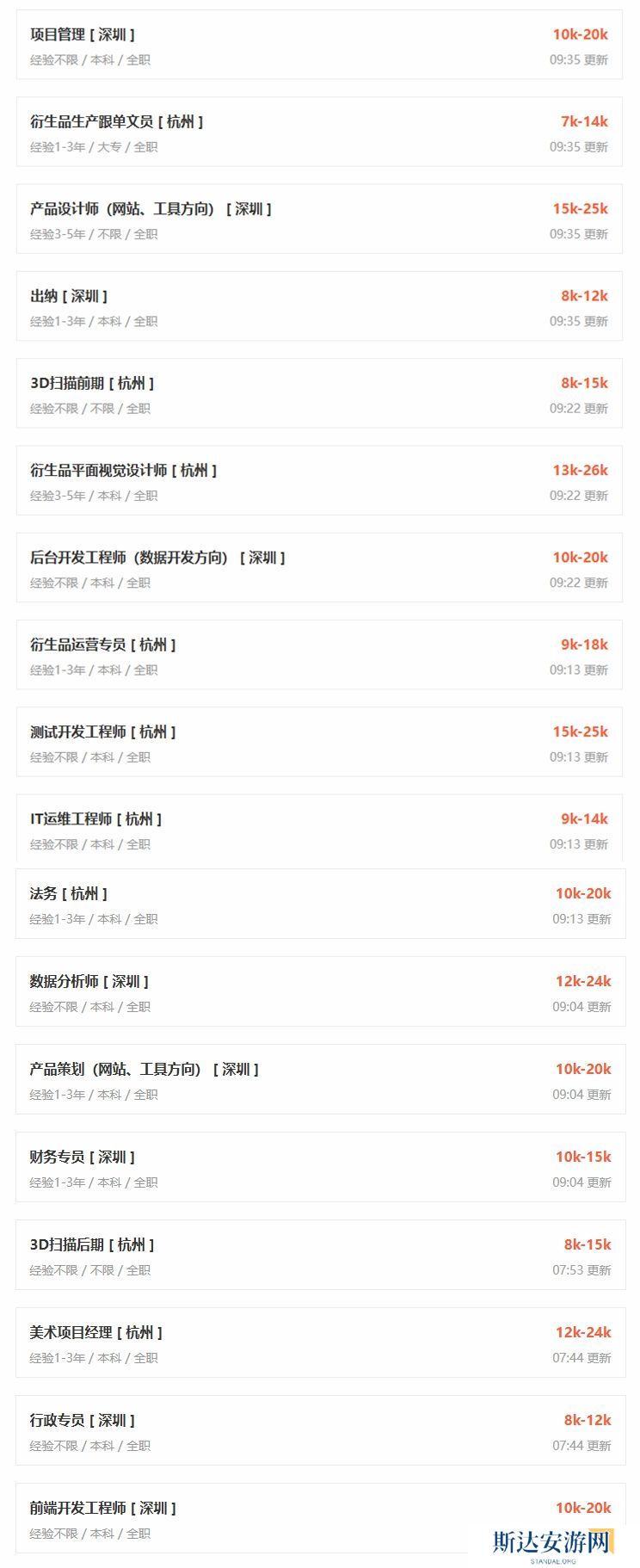The width and height of the screenshot is (640, 1568).
Task: Open 测试开发工程师 [杭州] job listing
Action: click(x=102, y=732)
